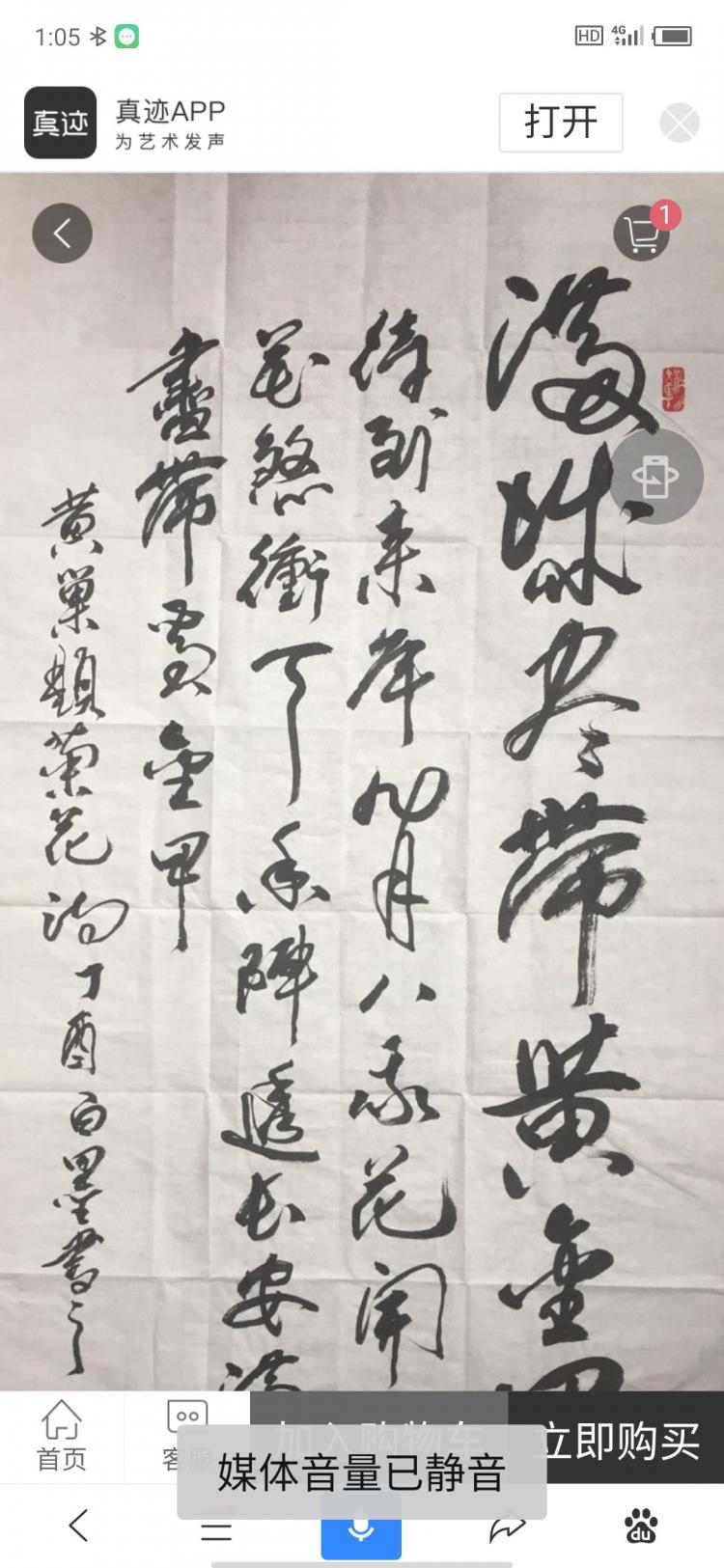Open the 真迹 app via 打开 button
This screenshot has height=1568, width=724.
point(560,123)
